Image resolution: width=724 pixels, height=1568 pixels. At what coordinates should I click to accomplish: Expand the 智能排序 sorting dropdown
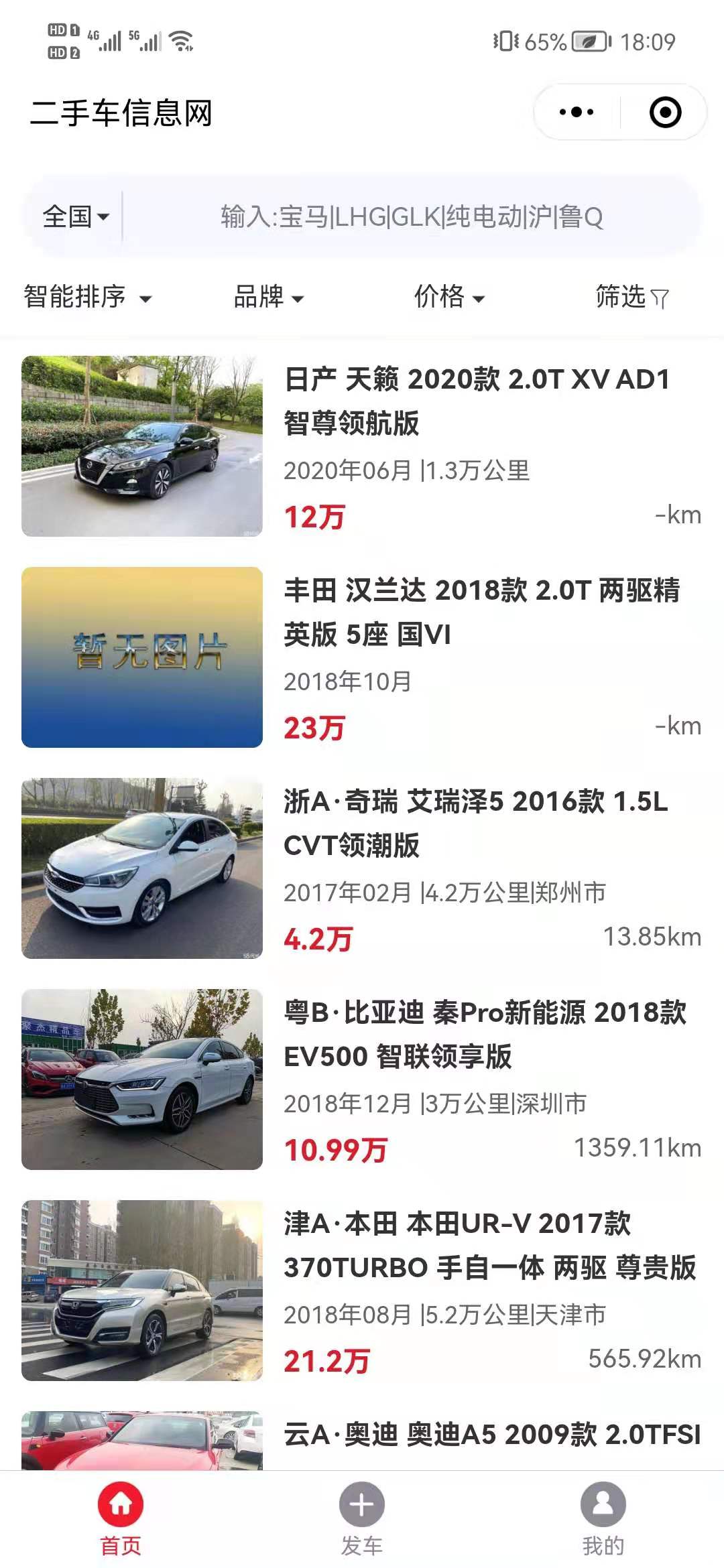pyautogui.click(x=88, y=297)
